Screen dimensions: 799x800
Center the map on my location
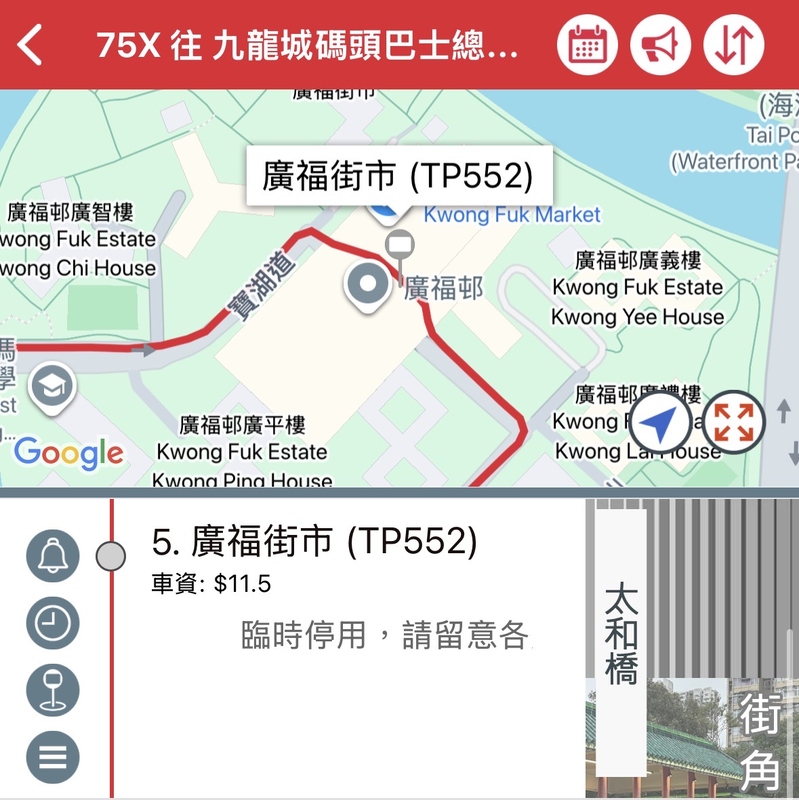coord(658,425)
